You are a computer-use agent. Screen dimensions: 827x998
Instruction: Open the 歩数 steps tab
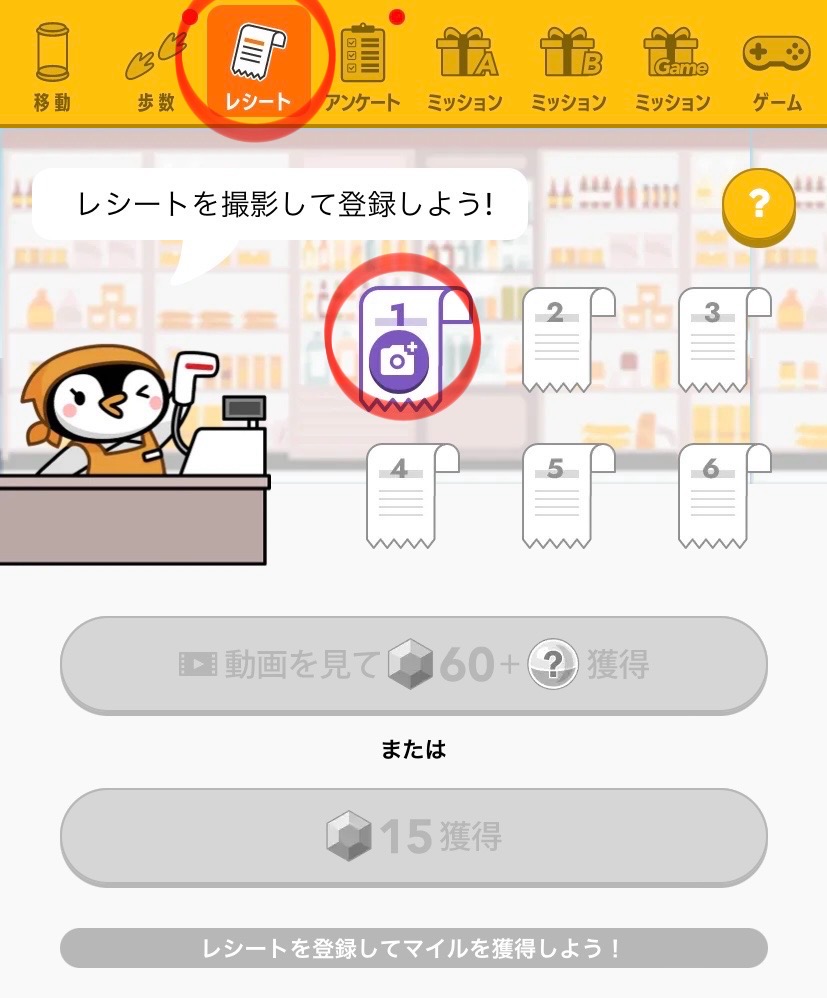click(x=156, y=64)
